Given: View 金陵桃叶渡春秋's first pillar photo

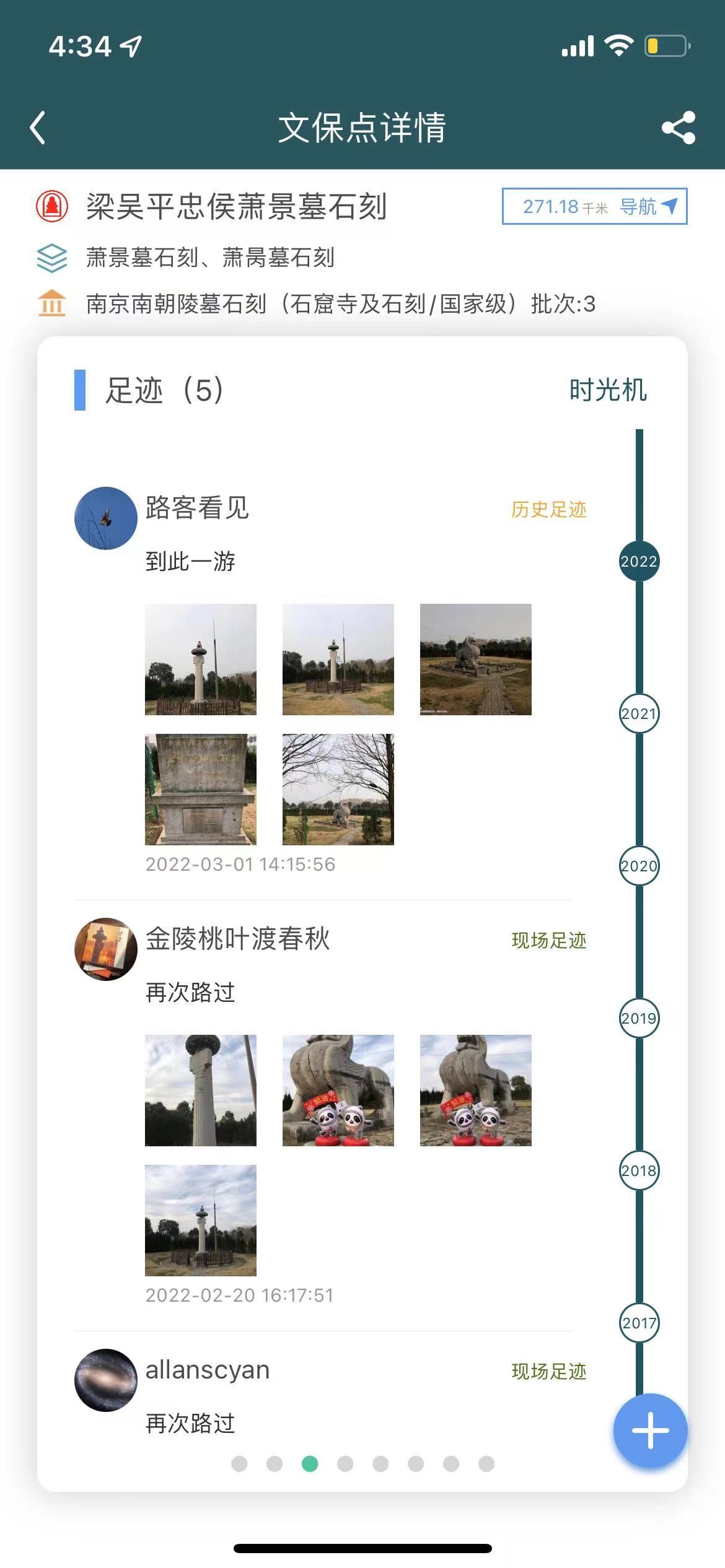Looking at the screenshot, I should click(201, 1091).
